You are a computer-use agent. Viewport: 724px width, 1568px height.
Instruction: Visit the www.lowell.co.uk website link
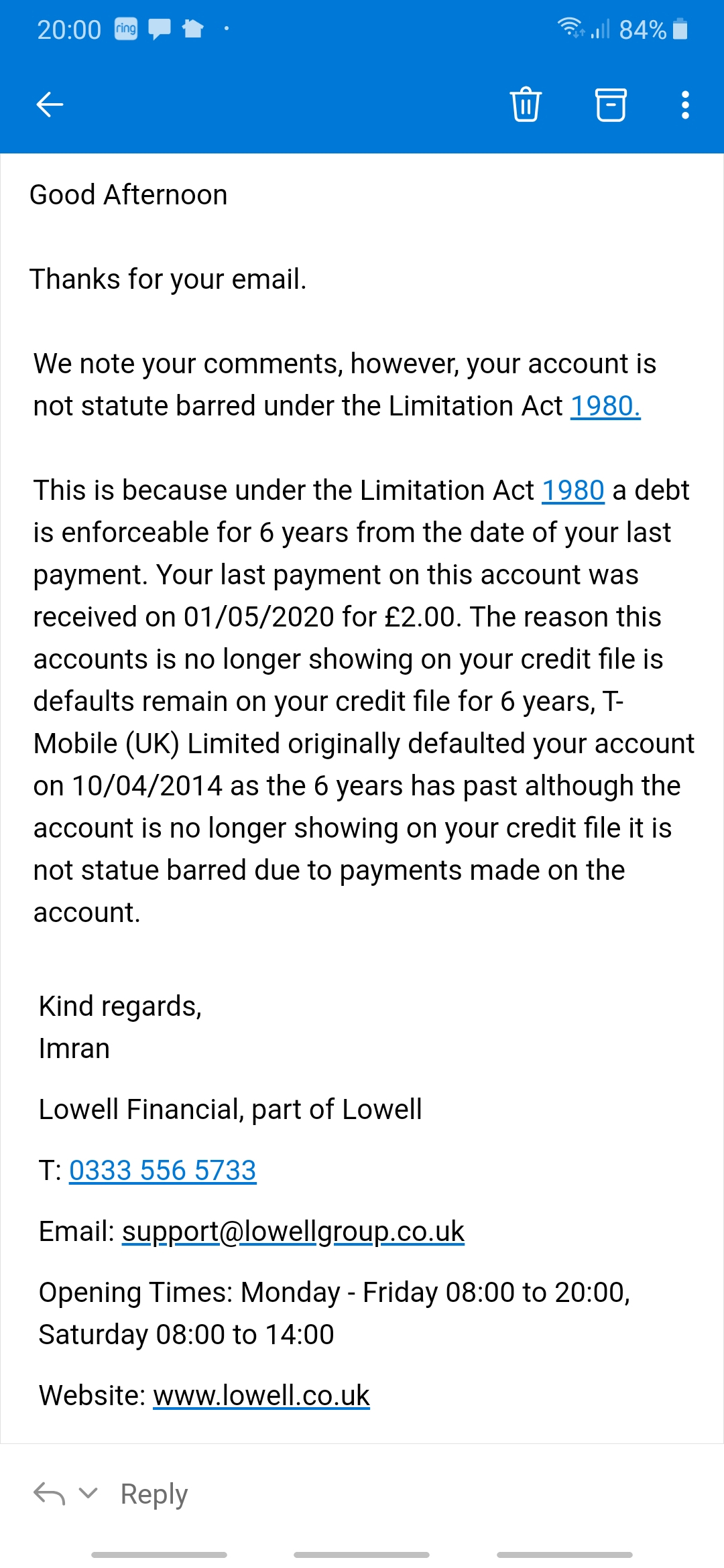[x=261, y=1396]
